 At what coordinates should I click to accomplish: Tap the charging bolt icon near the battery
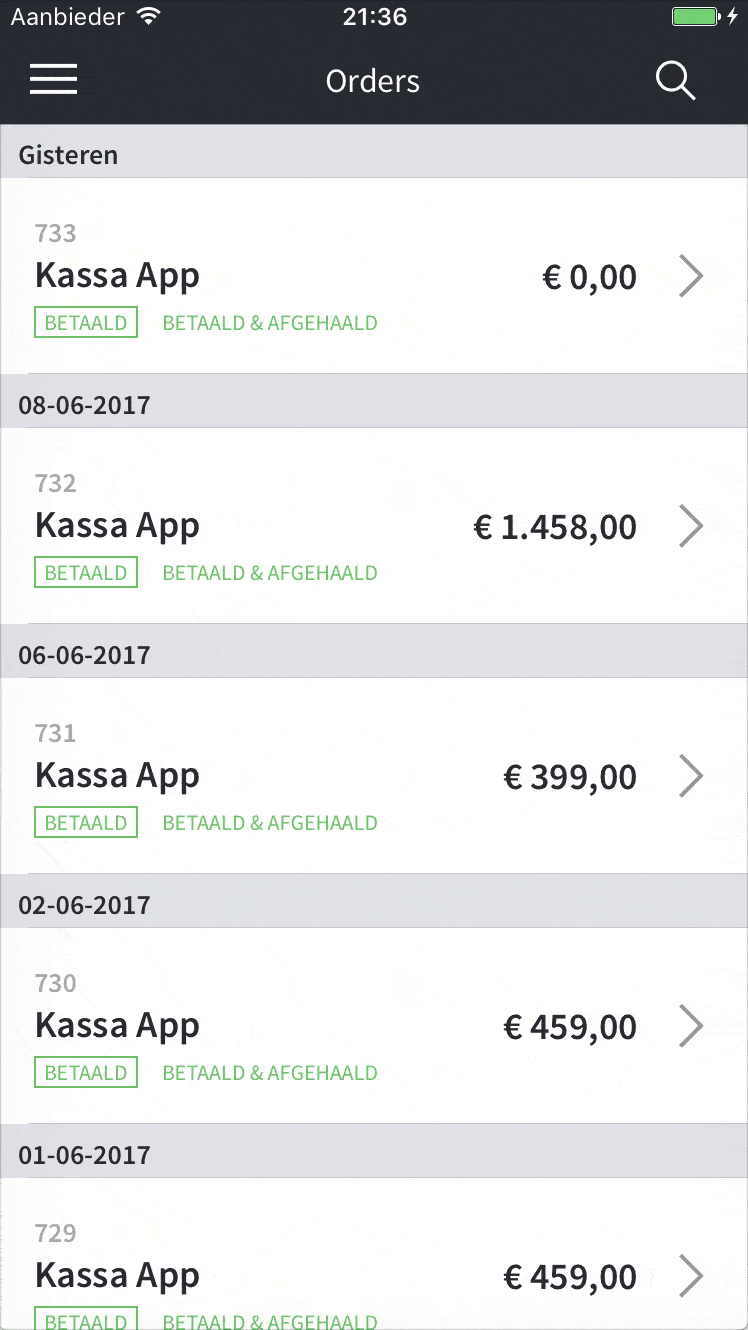731,16
